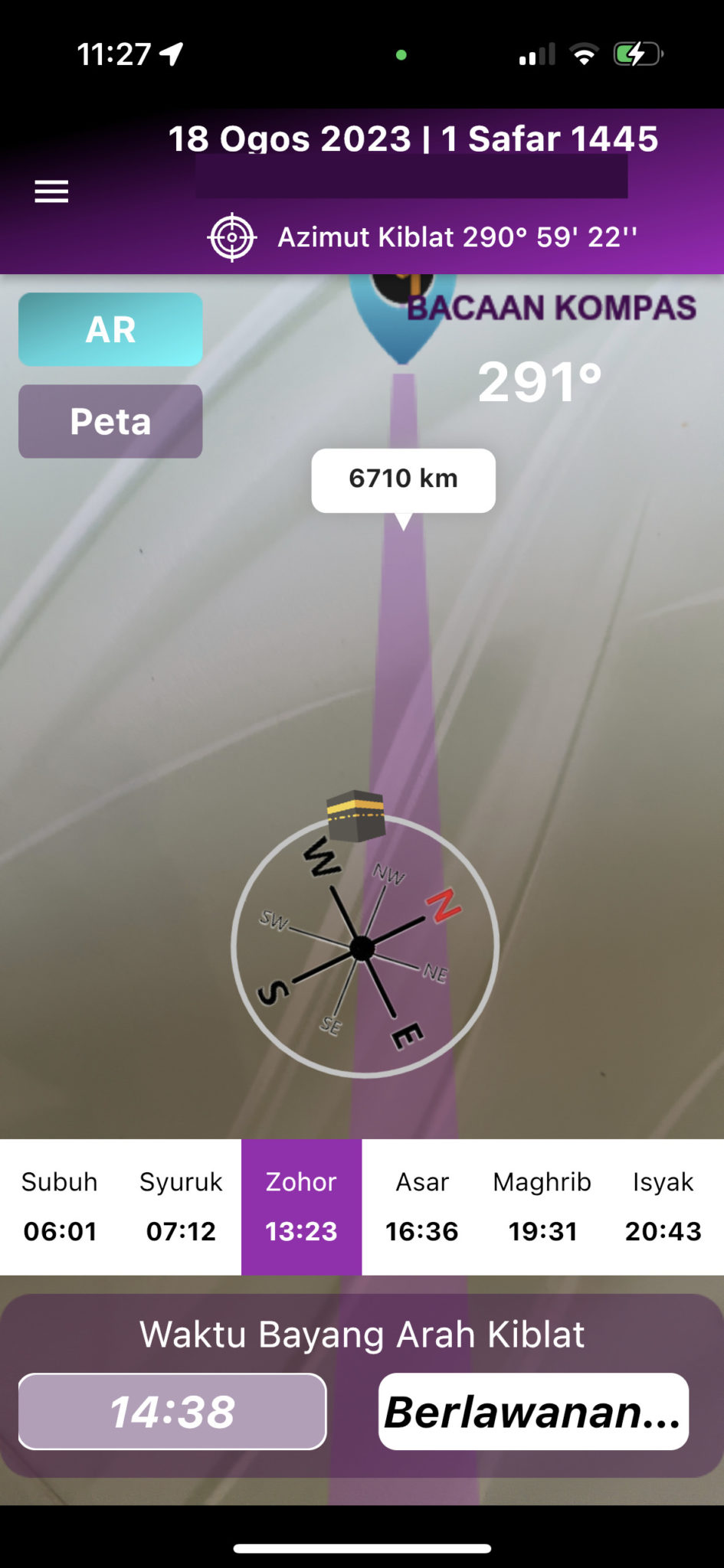Select the Zohor prayer time
The height and width of the screenshot is (1568, 724).
301,1206
